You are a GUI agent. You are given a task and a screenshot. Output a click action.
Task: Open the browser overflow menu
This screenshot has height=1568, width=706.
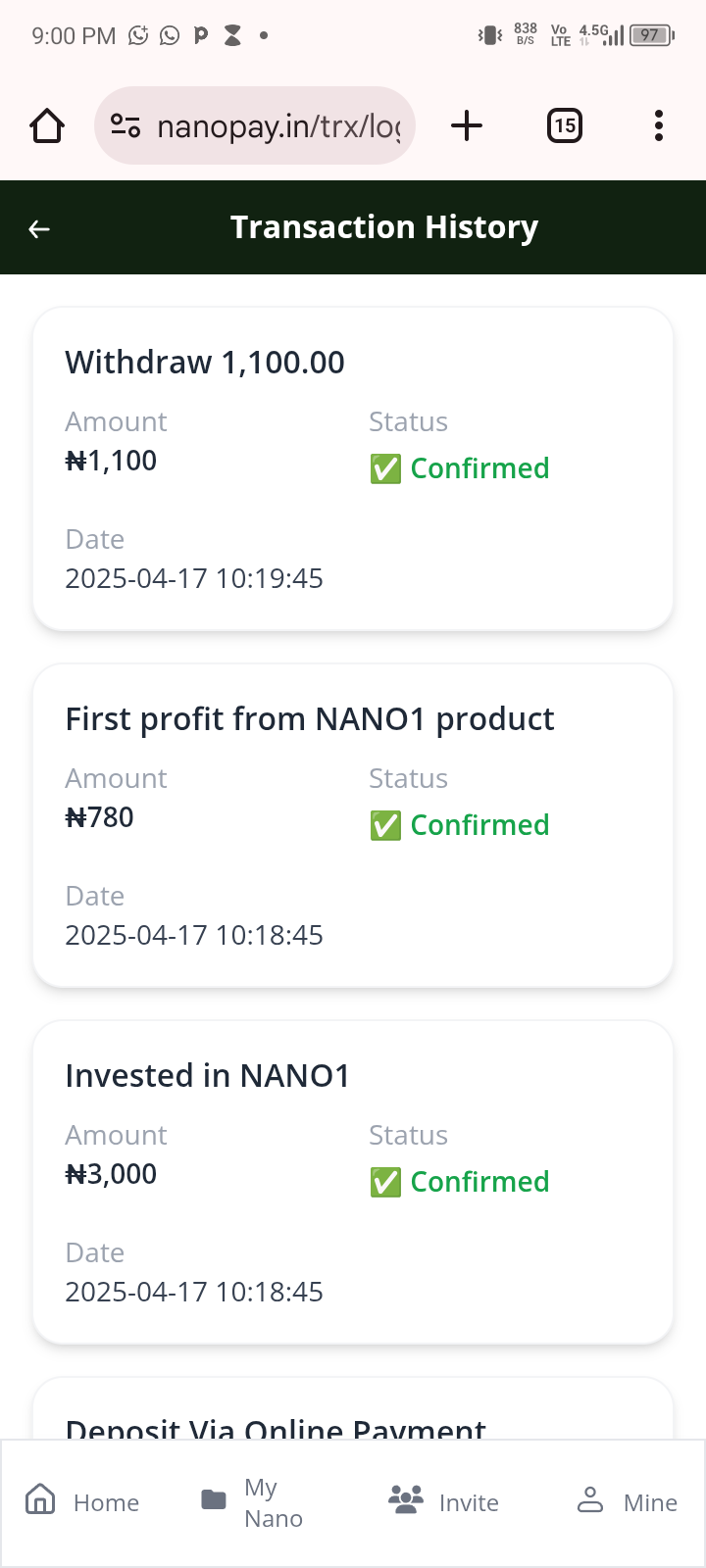tap(659, 125)
